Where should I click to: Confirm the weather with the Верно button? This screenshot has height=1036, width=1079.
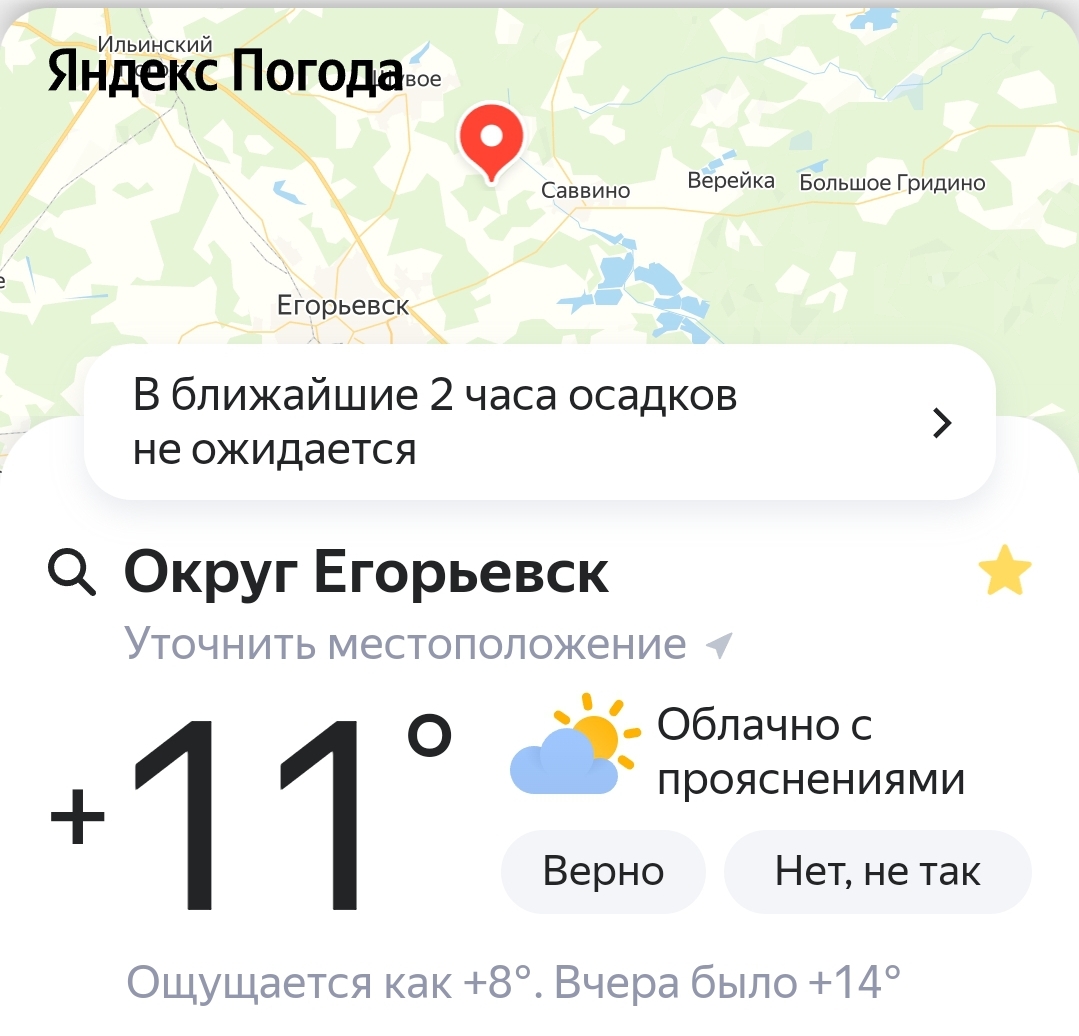click(603, 871)
